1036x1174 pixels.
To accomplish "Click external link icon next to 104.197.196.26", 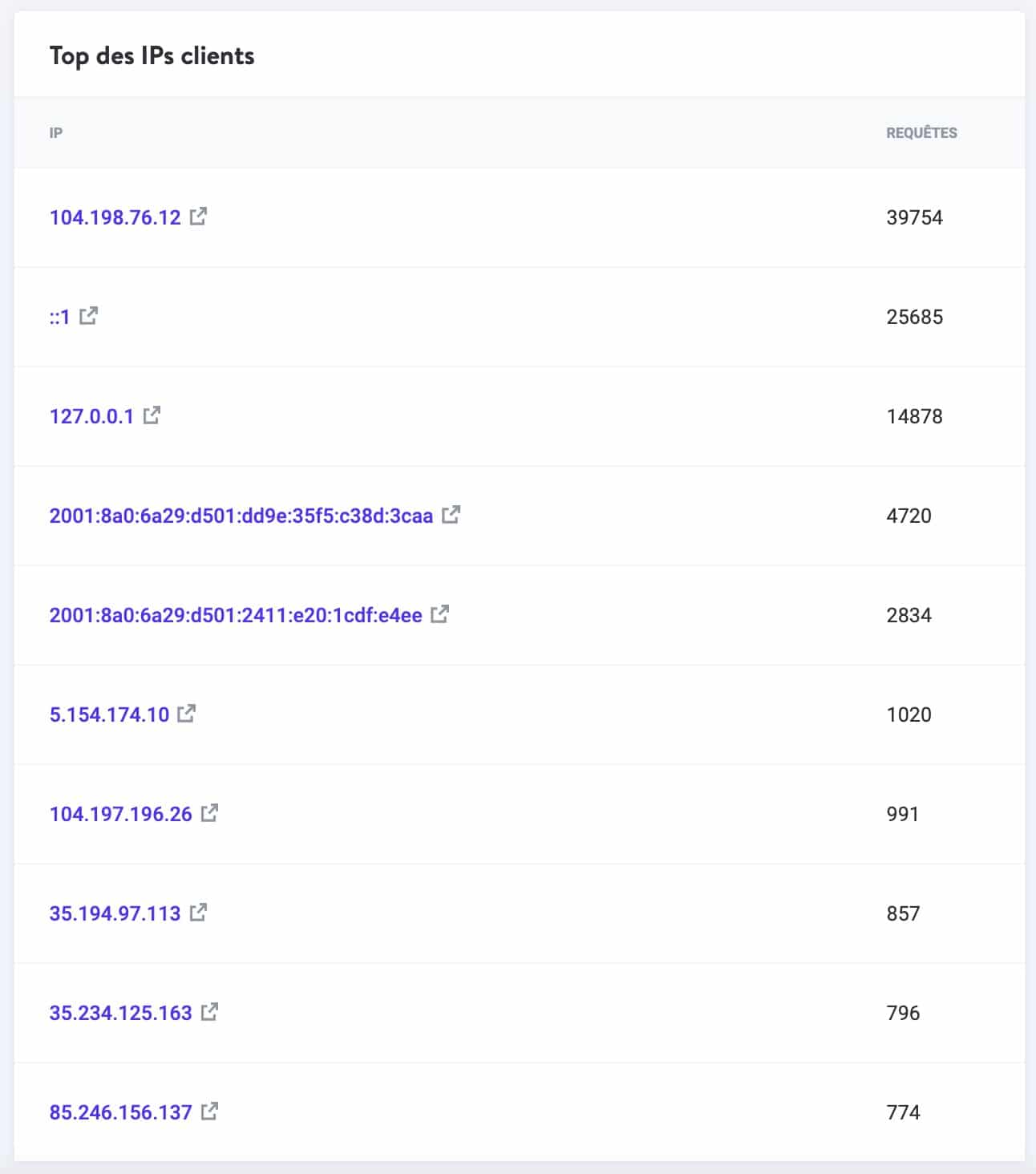I will pyautogui.click(x=210, y=814).
